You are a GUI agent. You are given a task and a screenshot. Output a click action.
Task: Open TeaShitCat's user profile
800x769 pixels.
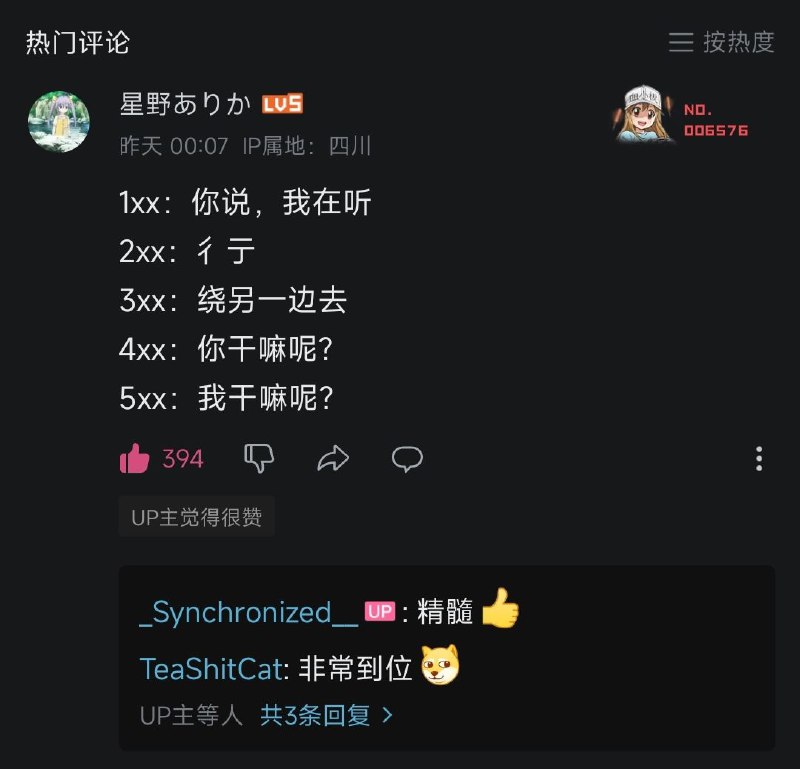(x=212, y=668)
